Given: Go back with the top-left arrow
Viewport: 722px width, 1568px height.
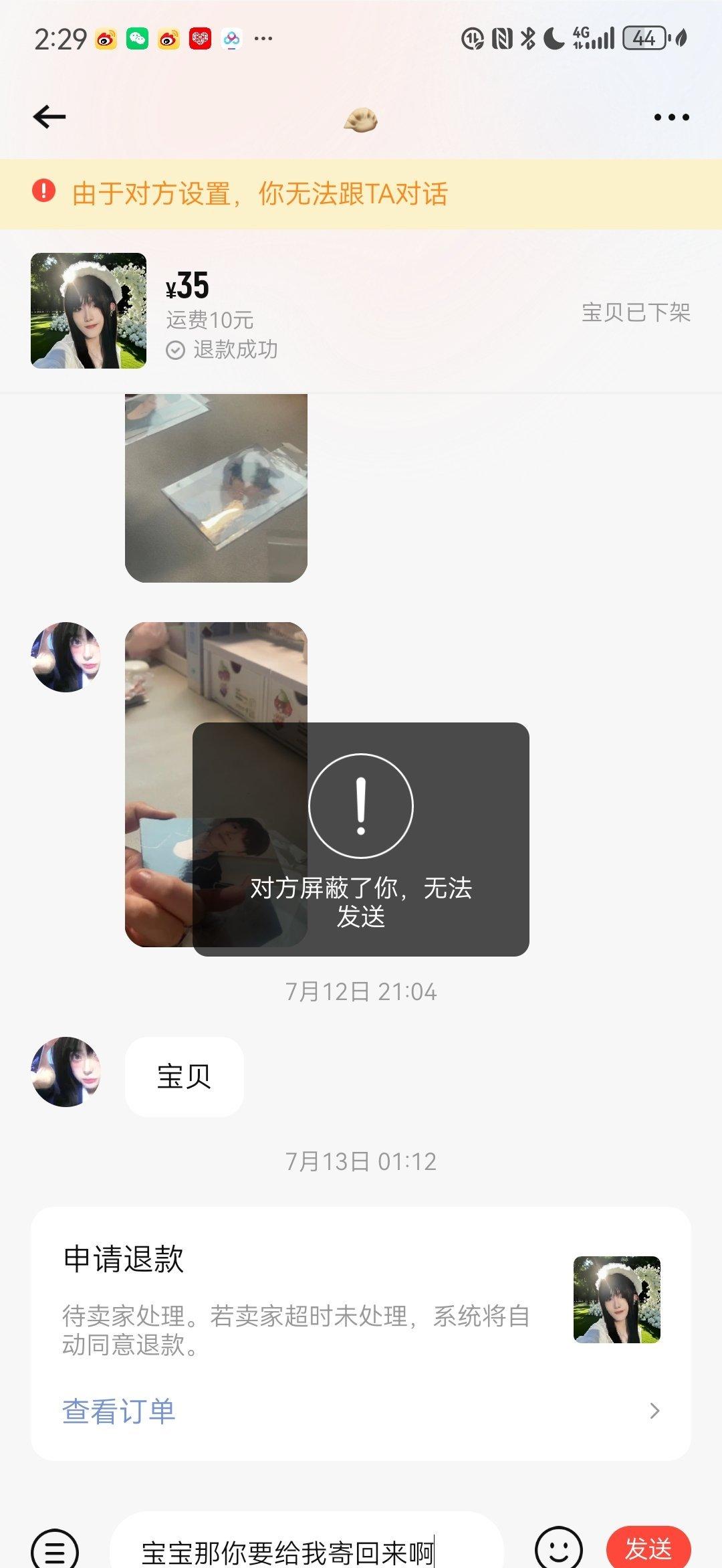Looking at the screenshot, I should 49,117.
